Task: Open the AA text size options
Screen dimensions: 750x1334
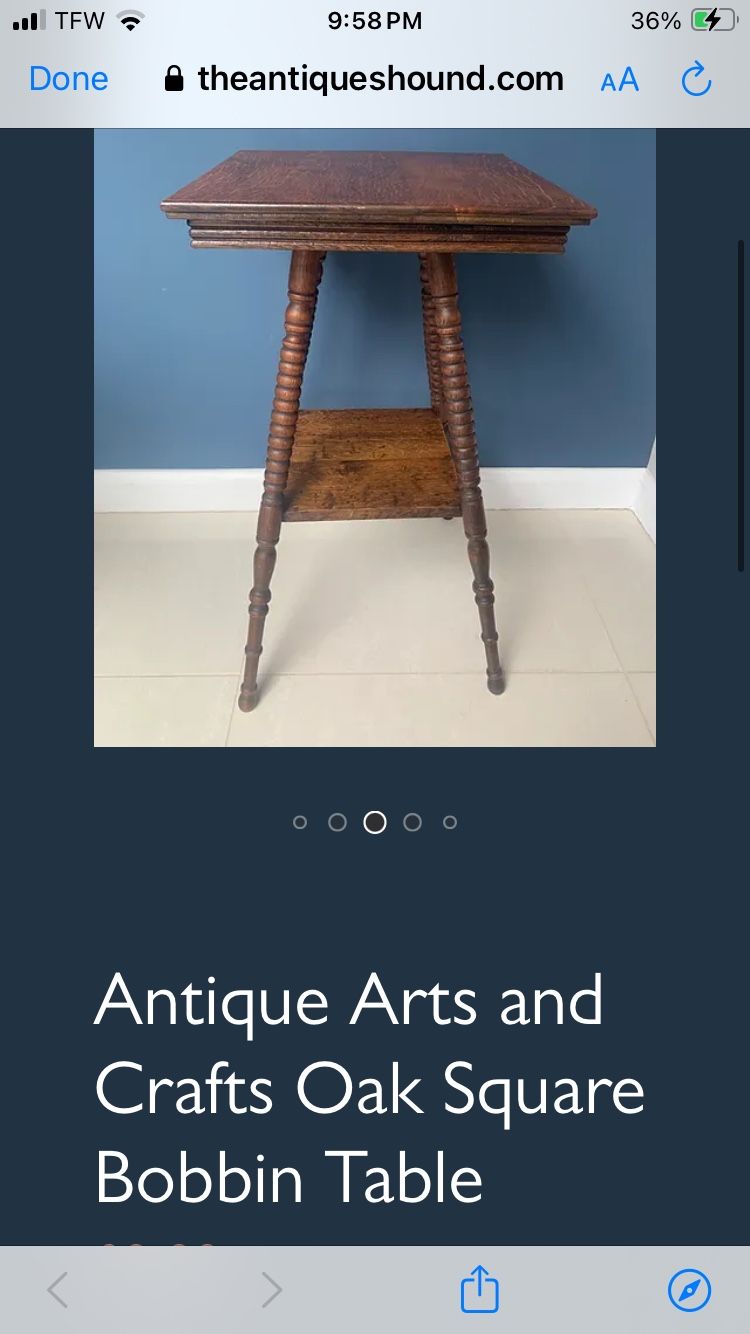Action: pos(619,80)
